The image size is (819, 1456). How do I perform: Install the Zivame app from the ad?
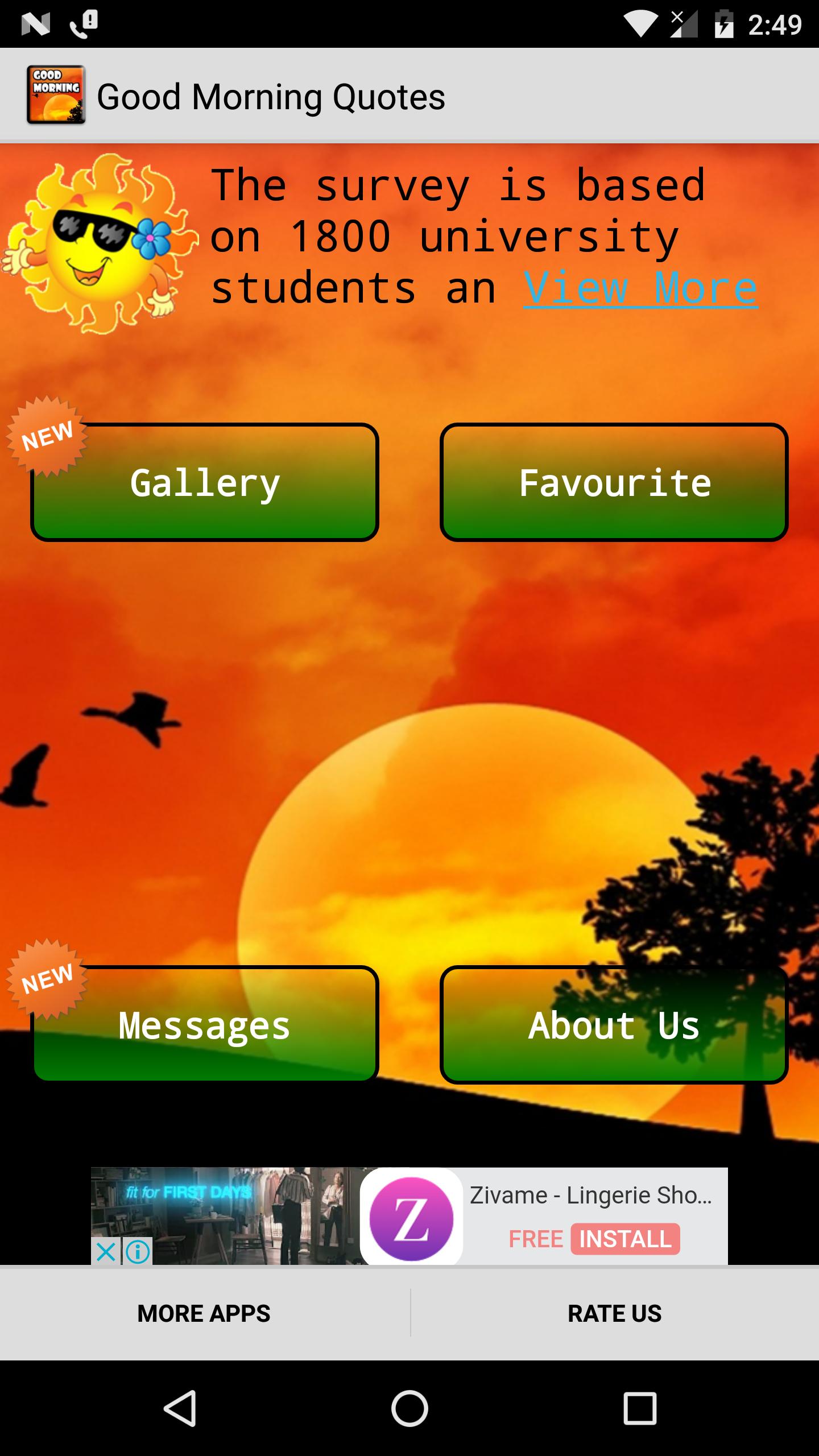coord(624,1239)
